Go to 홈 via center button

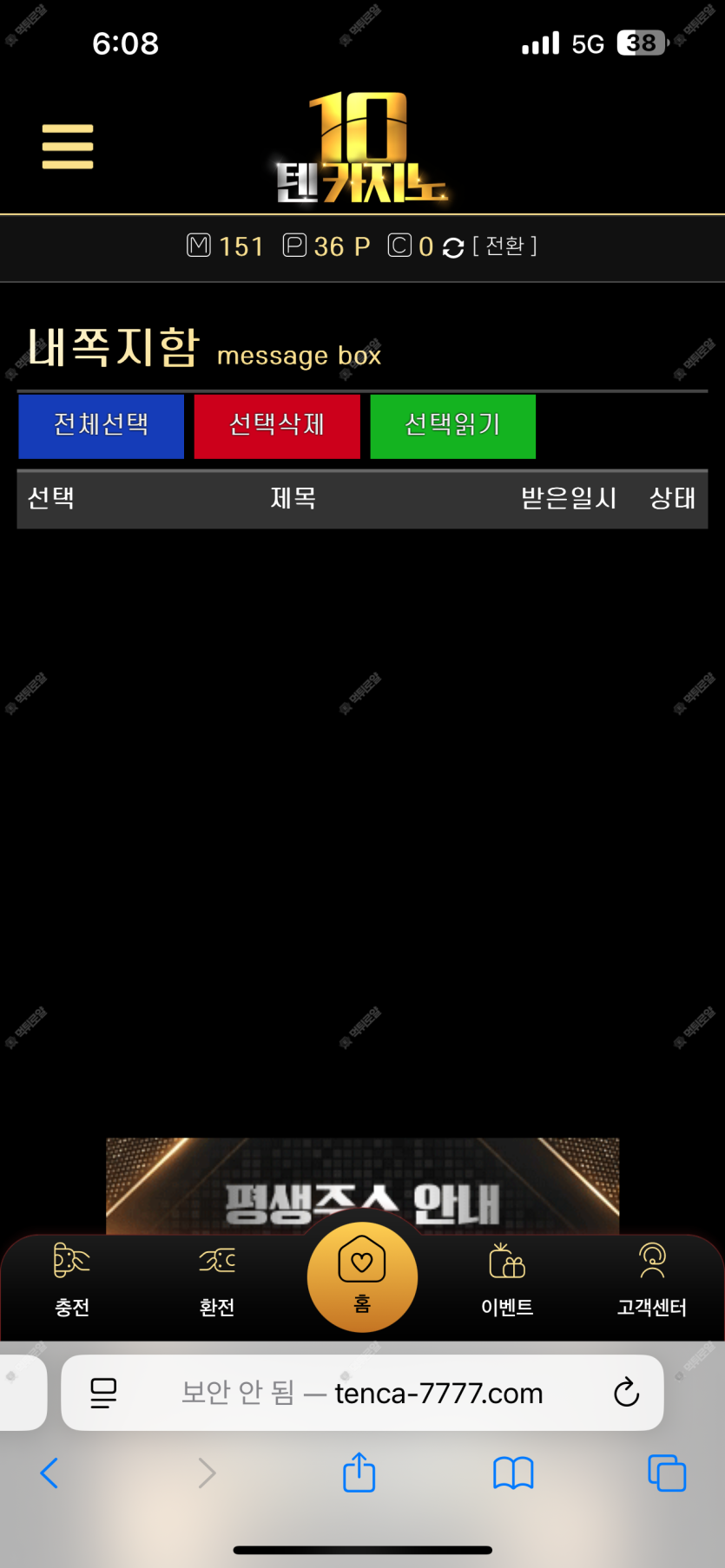362,1276
